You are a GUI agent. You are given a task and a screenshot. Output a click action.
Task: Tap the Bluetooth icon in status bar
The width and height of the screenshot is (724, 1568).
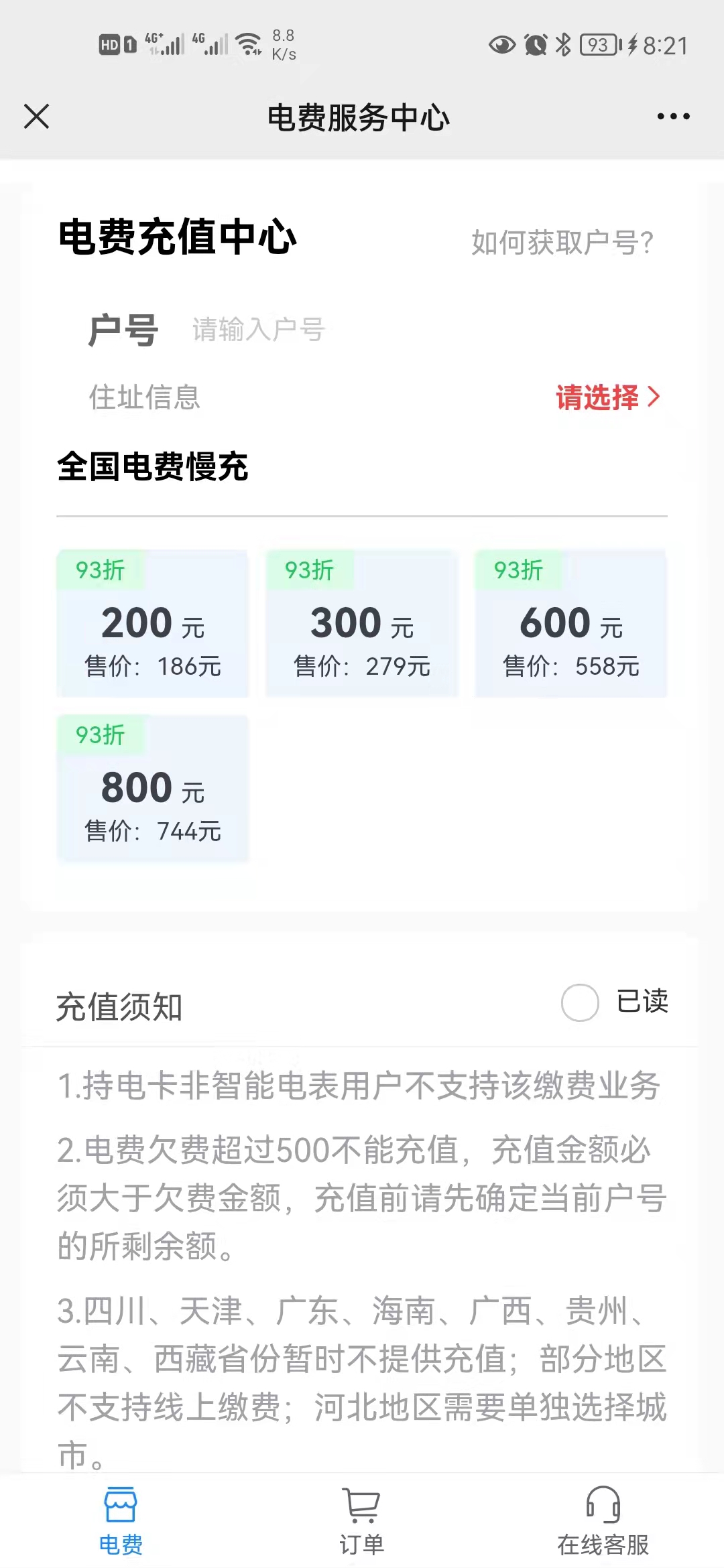[562, 44]
